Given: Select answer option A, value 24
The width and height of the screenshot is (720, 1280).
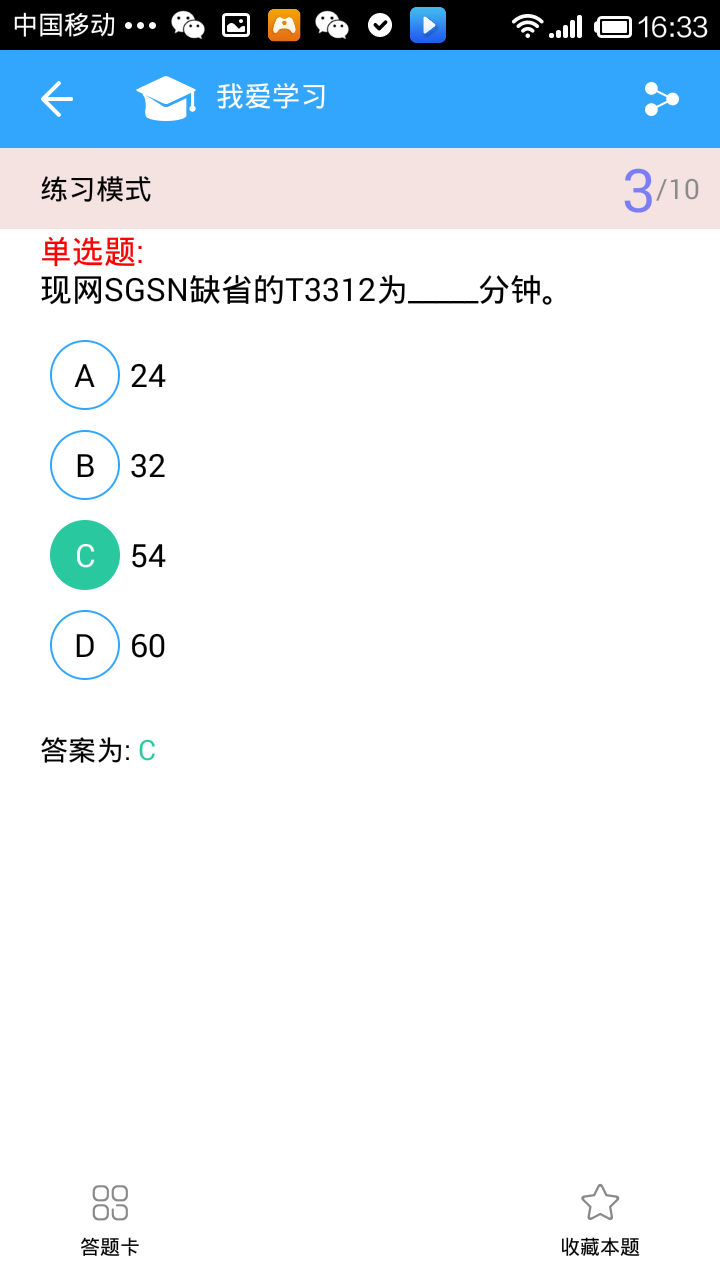Looking at the screenshot, I should coord(84,375).
